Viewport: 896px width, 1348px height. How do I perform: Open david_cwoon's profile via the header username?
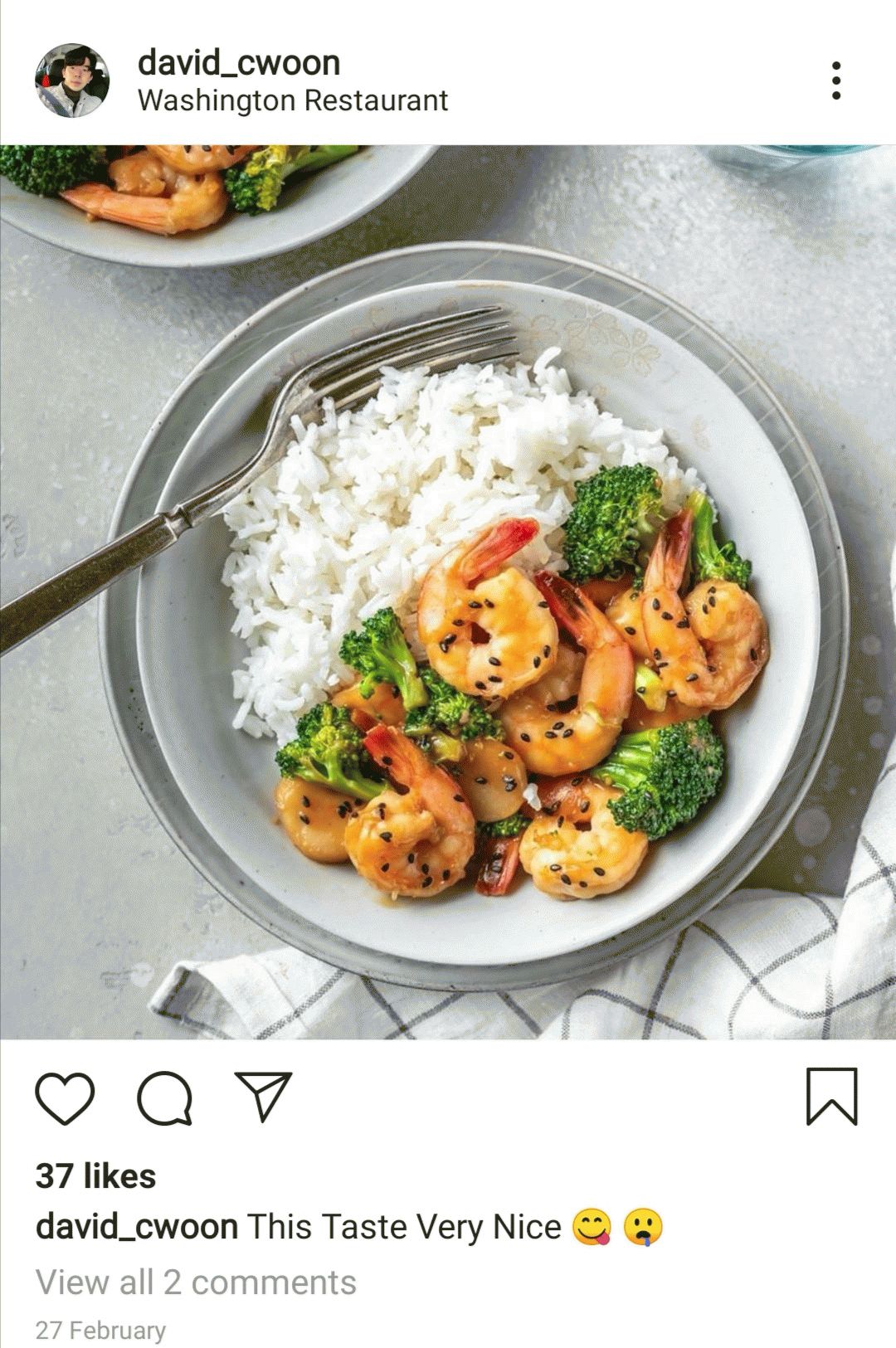pos(239,62)
